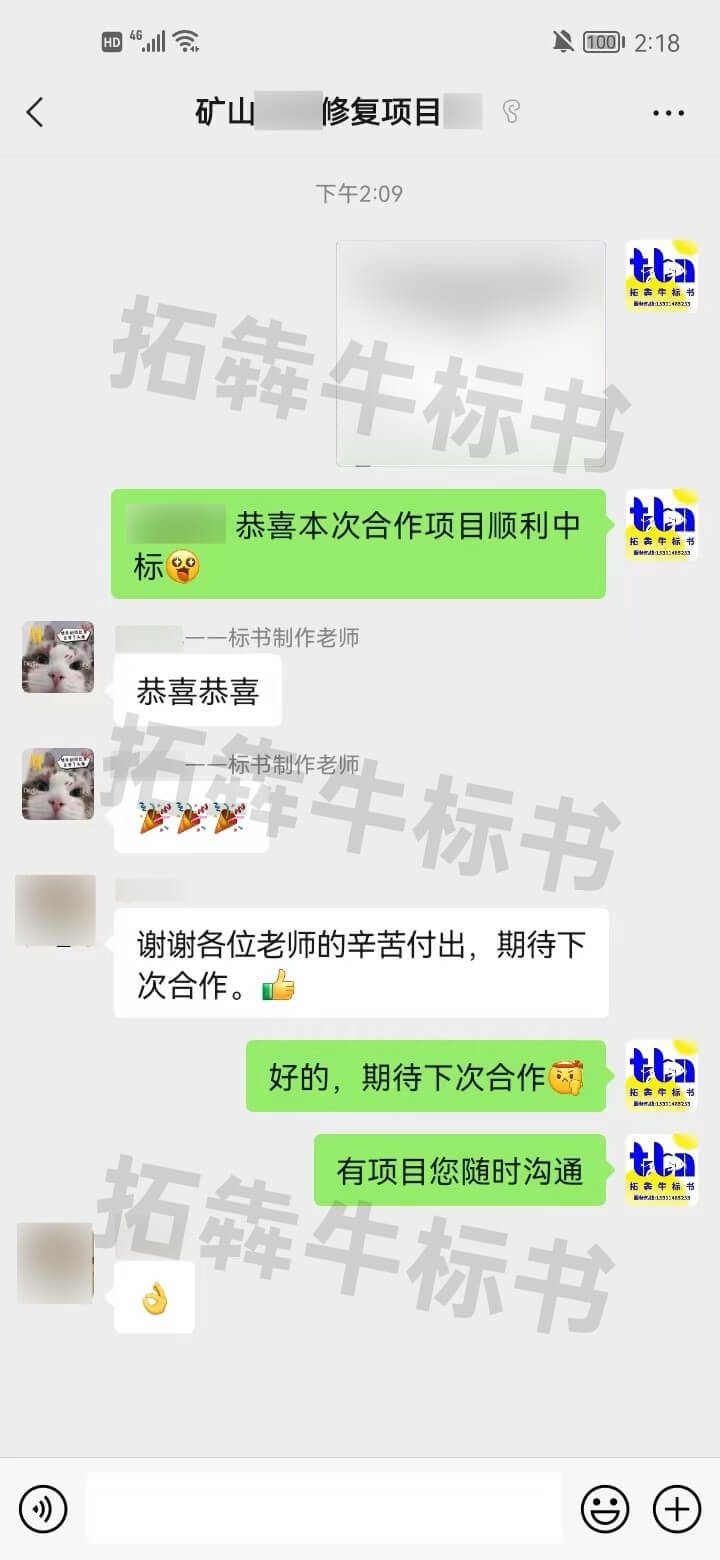This screenshot has width=720, height=1560.
Task: Open the plus attachments menu
Action: pyautogui.click(x=677, y=1507)
